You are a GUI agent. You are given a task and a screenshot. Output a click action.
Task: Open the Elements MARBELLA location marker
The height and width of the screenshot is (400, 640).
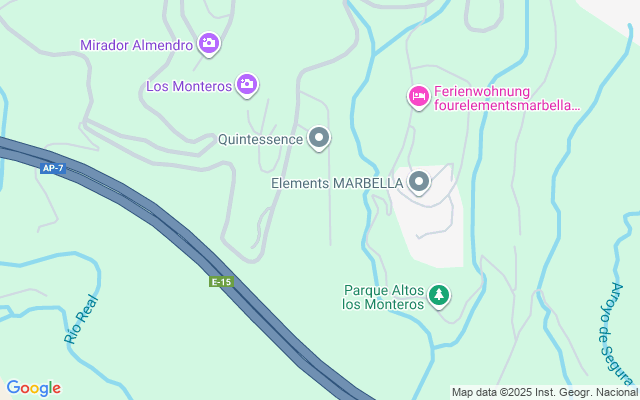pyautogui.click(x=419, y=182)
